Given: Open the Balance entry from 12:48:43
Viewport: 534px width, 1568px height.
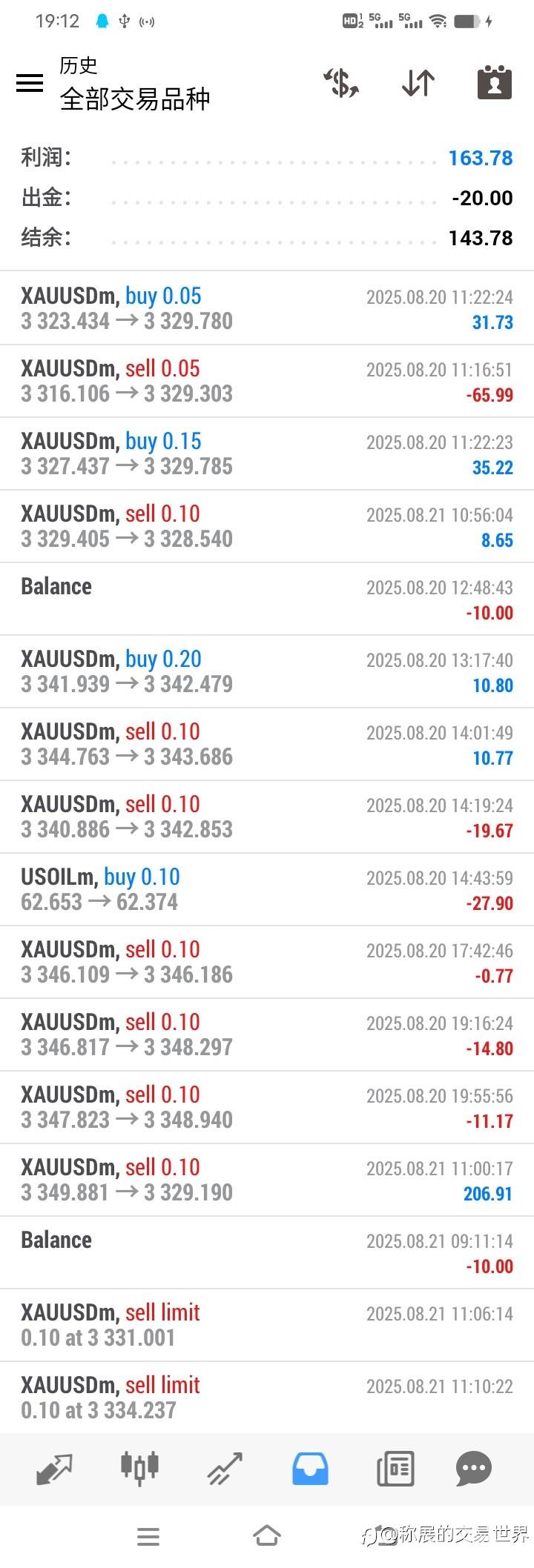Looking at the screenshot, I should 267,599.
